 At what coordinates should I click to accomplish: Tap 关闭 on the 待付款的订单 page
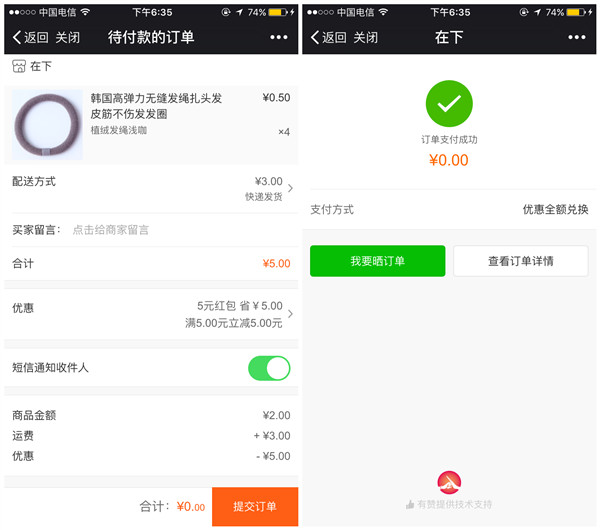(x=68, y=38)
